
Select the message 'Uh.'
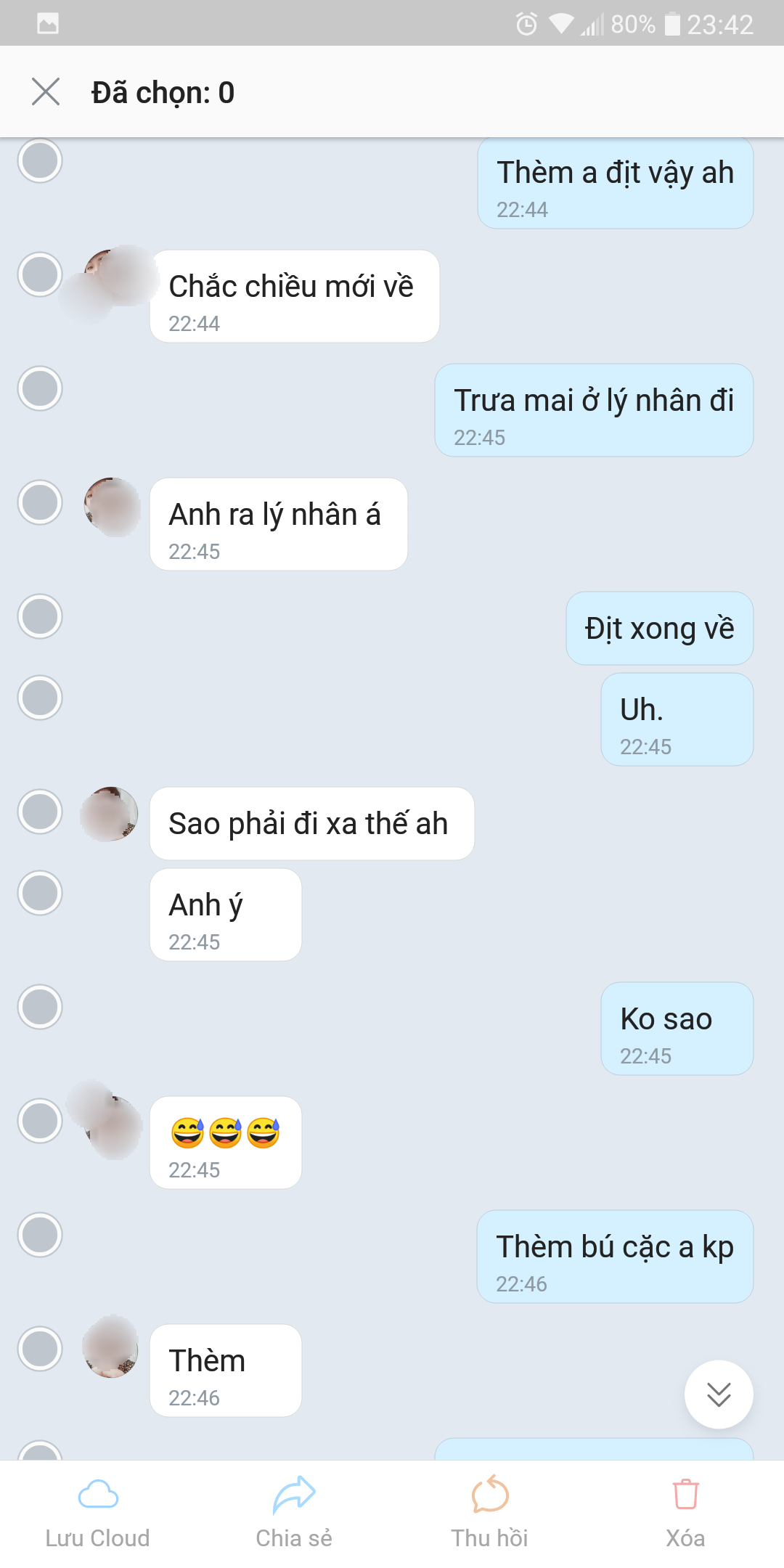(x=40, y=698)
